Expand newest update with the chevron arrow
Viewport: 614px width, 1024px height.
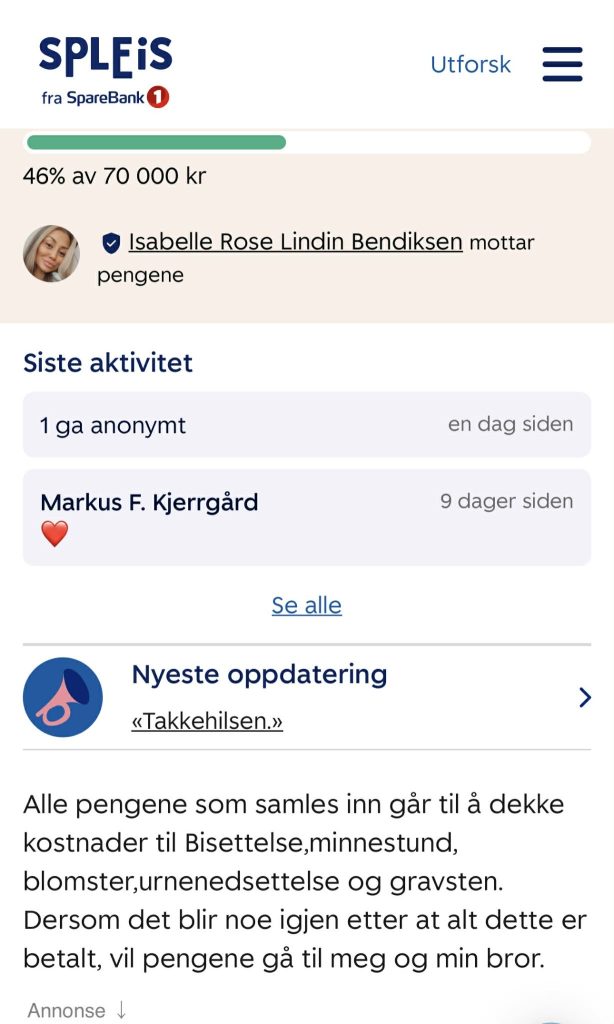point(585,697)
